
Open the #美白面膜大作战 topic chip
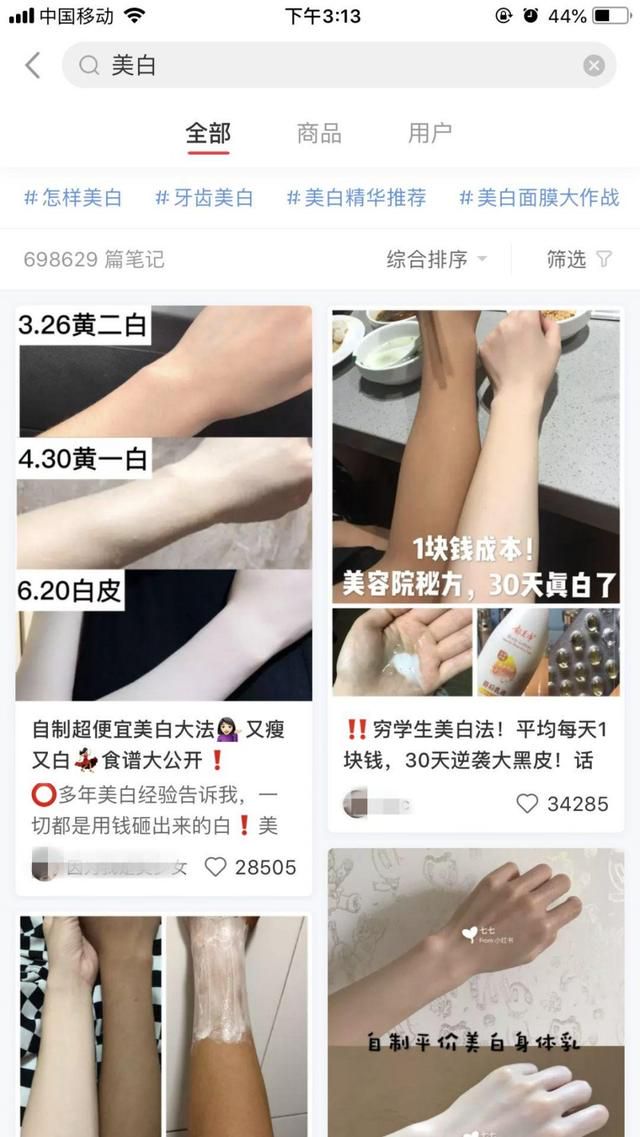(x=539, y=198)
